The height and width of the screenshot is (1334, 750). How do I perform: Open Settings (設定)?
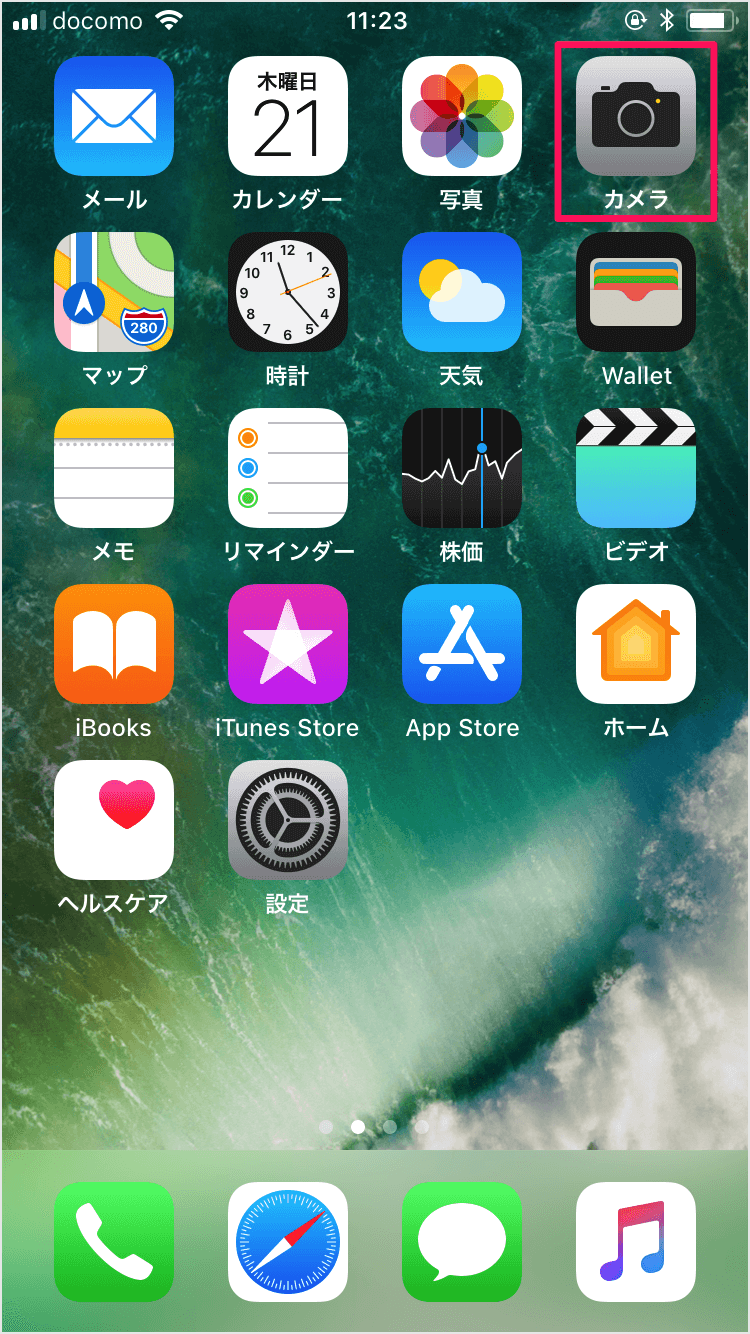[x=287, y=819]
